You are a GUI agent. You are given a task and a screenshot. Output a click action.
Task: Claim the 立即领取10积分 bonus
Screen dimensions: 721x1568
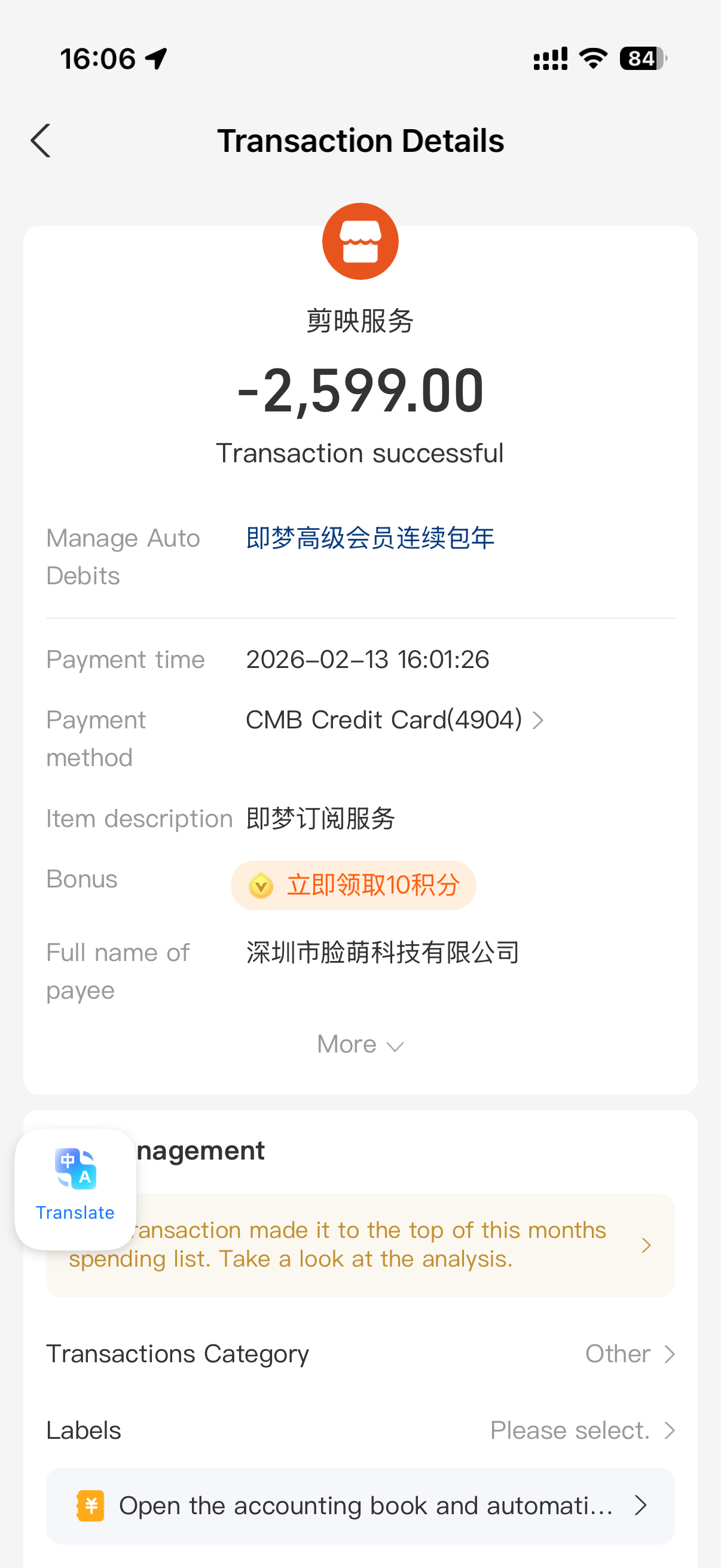pyautogui.click(x=353, y=885)
